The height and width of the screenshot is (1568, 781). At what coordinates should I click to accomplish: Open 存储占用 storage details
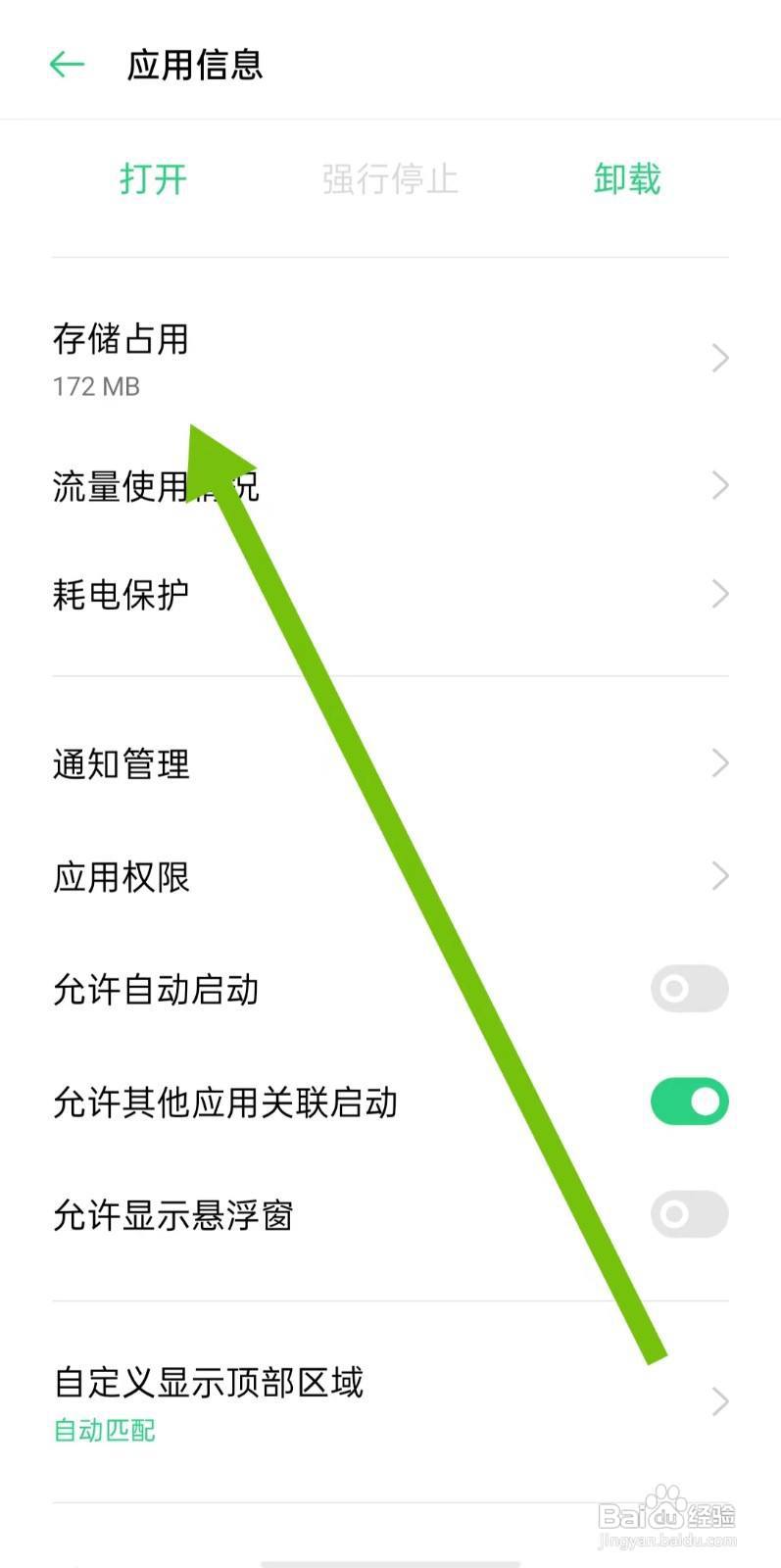[x=122, y=341]
